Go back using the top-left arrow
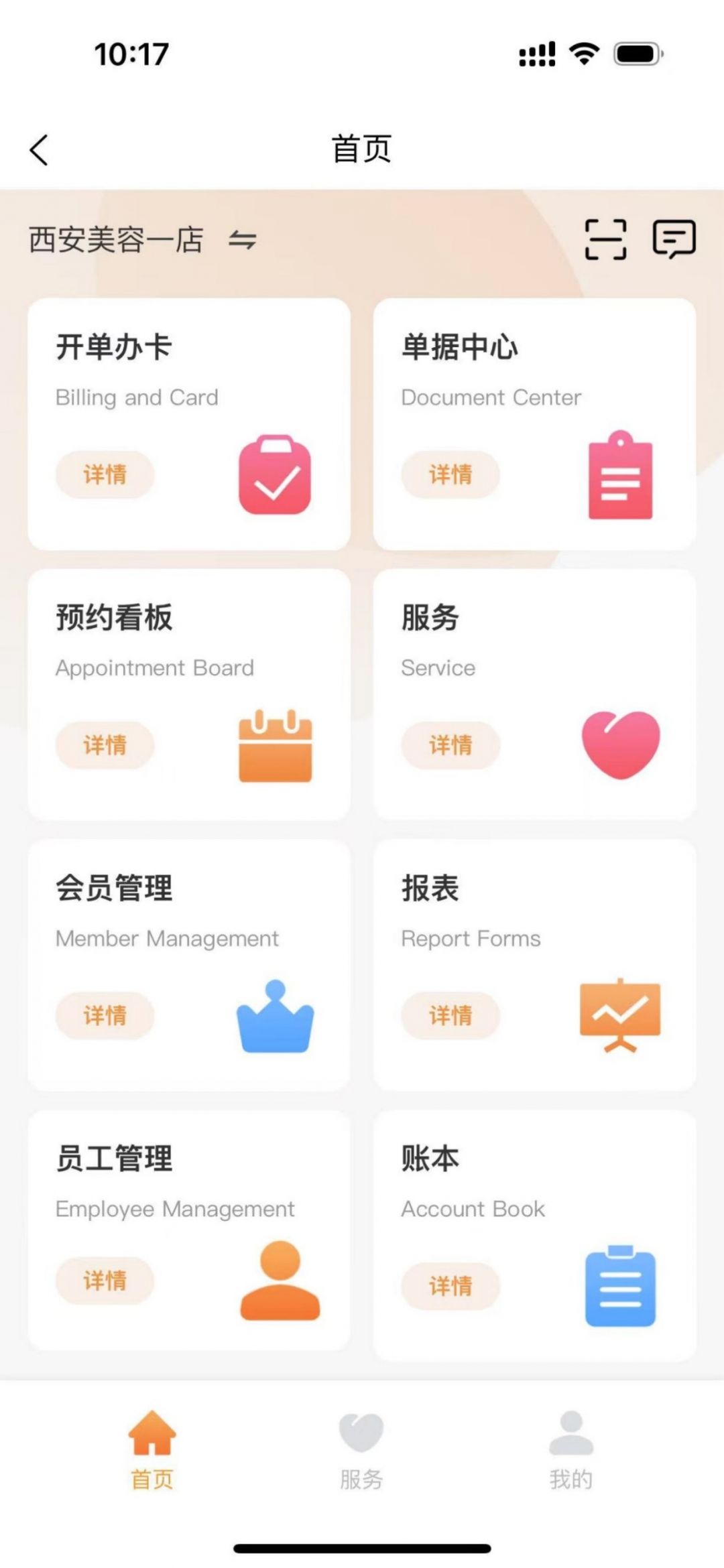724x1568 pixels. [39, 149]
